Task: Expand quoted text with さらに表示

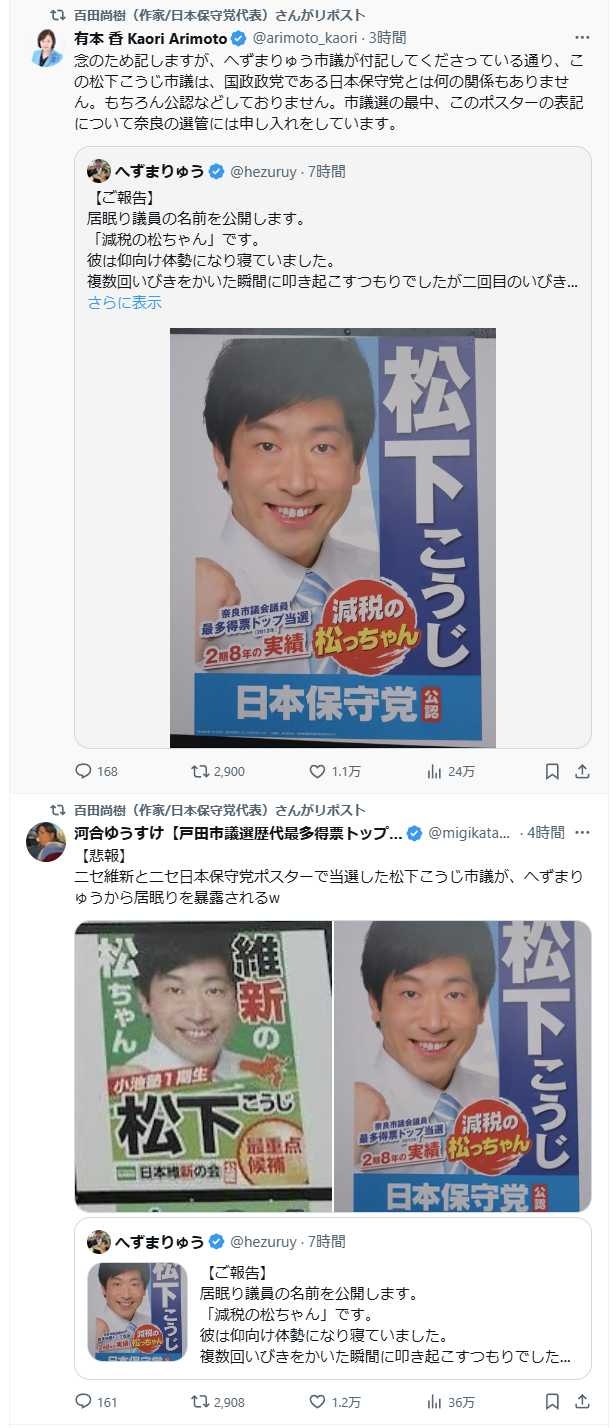Action: 124,302
